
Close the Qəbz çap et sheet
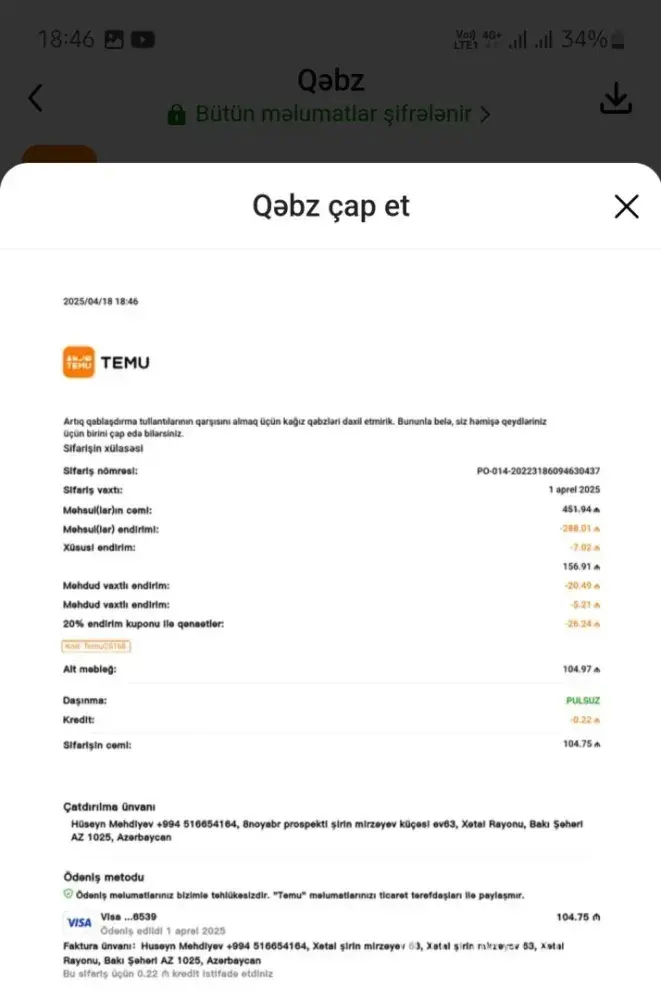pyautogui.click(x=626, y=207)
